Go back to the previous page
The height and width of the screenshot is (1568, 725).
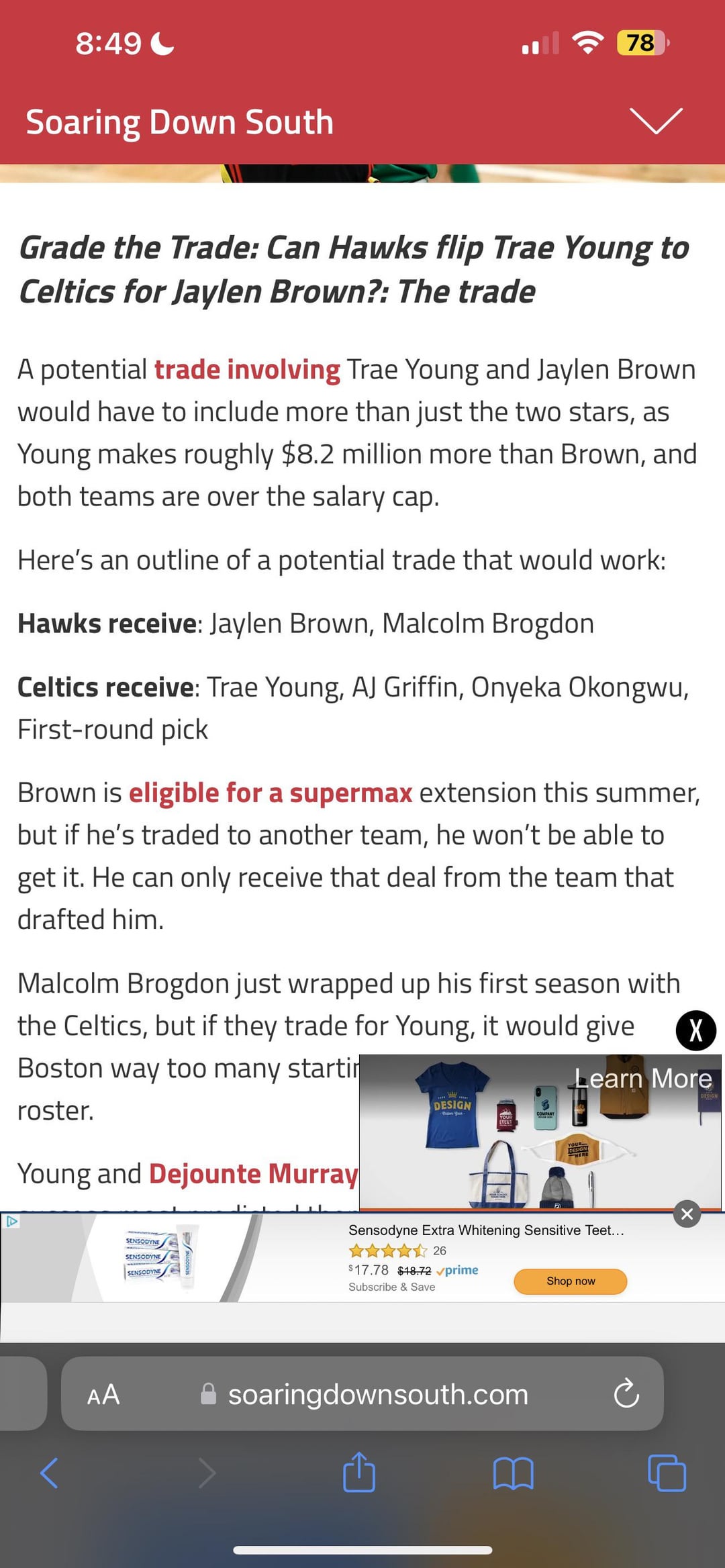coord(49,1473)
